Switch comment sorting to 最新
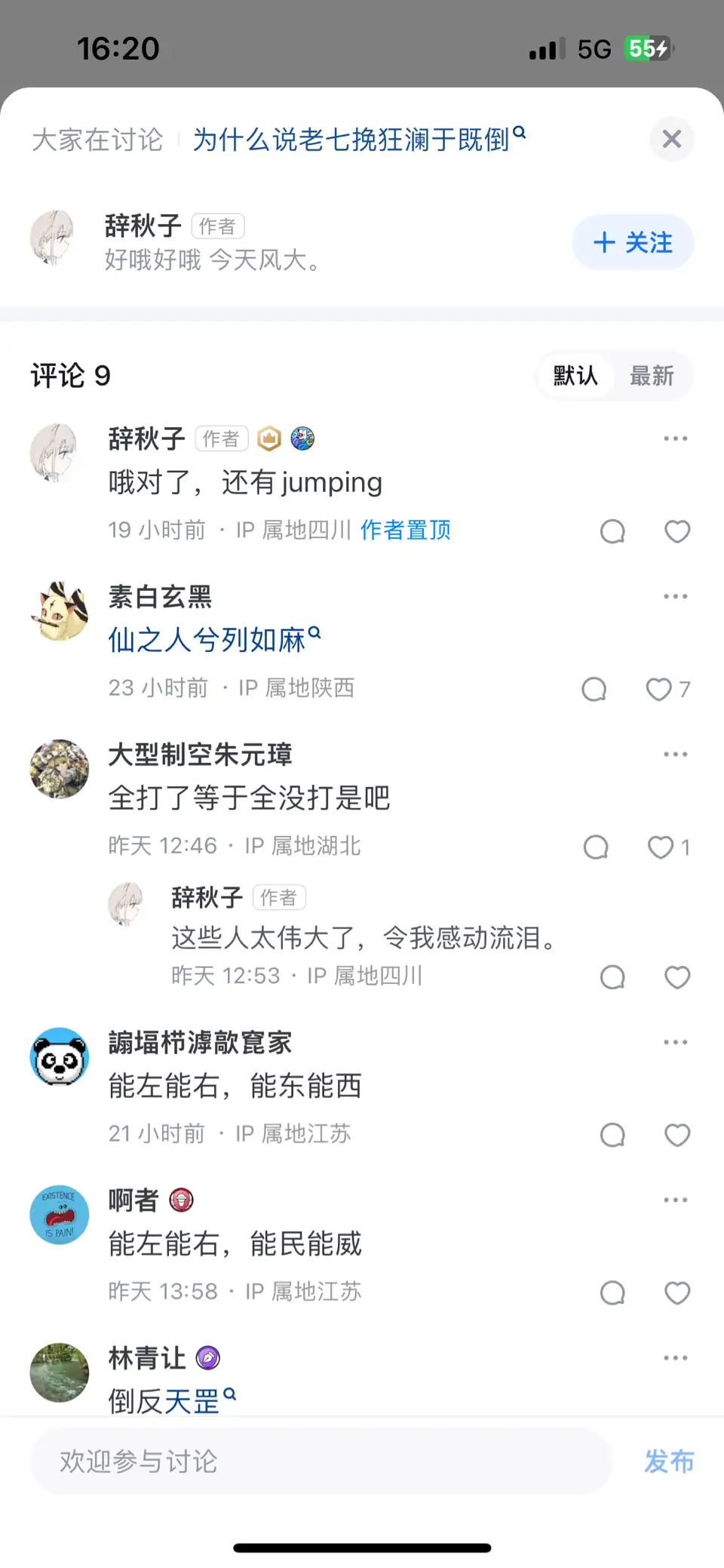Screen dimensions: 724x1568 pyautogui.click(x=652, y=376)
